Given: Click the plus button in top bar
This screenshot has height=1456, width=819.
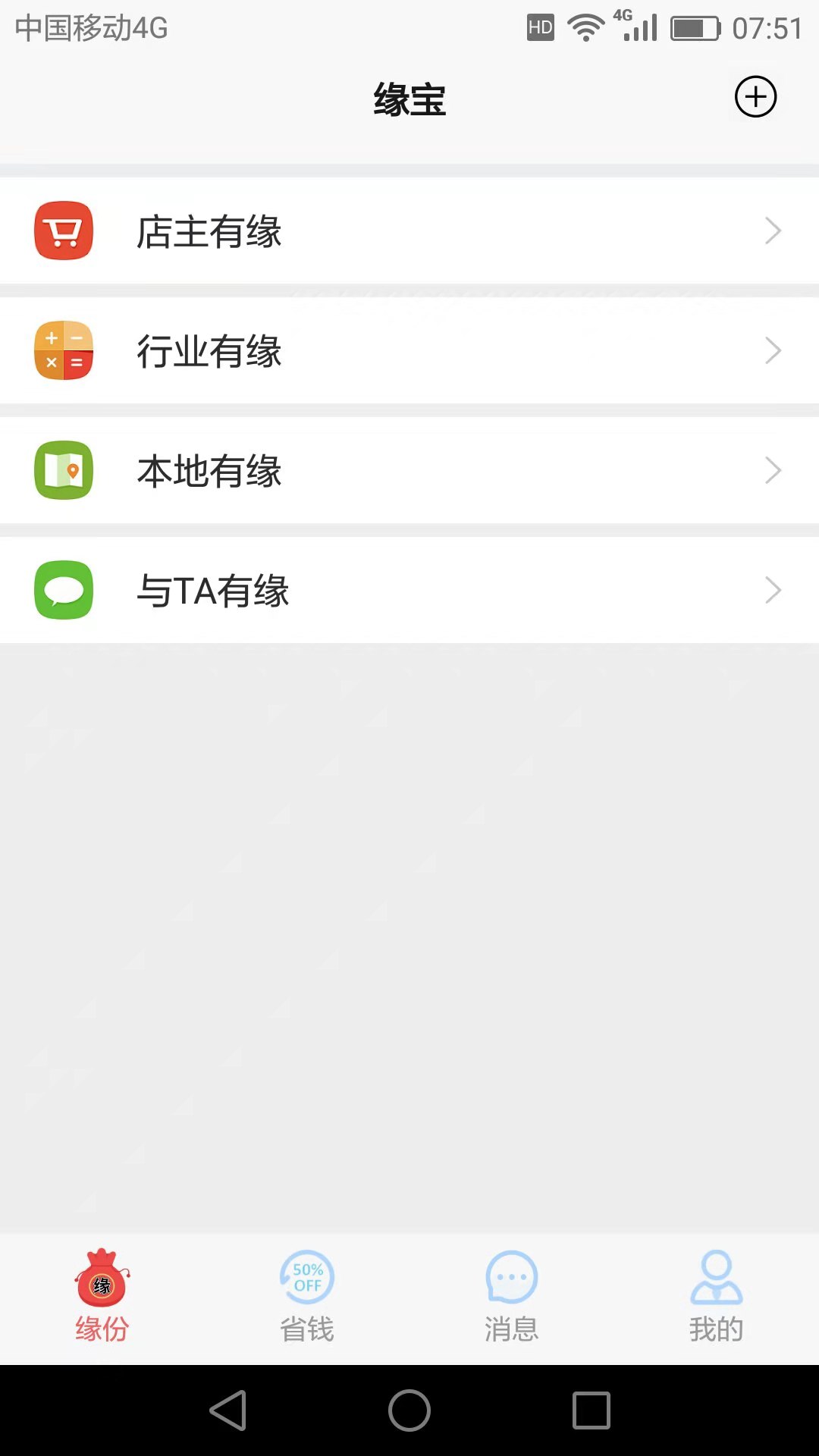Looking at the screenshot, I should tap(755, 97).
